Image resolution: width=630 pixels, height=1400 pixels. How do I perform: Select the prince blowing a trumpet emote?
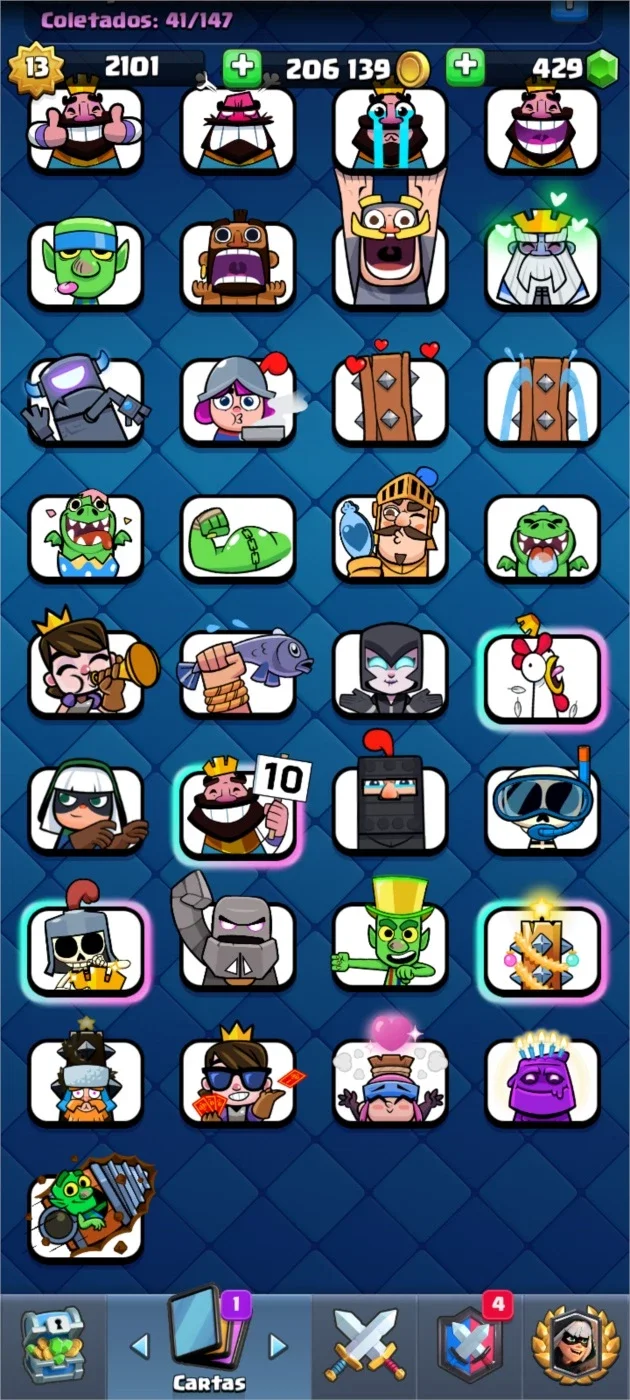90,668
